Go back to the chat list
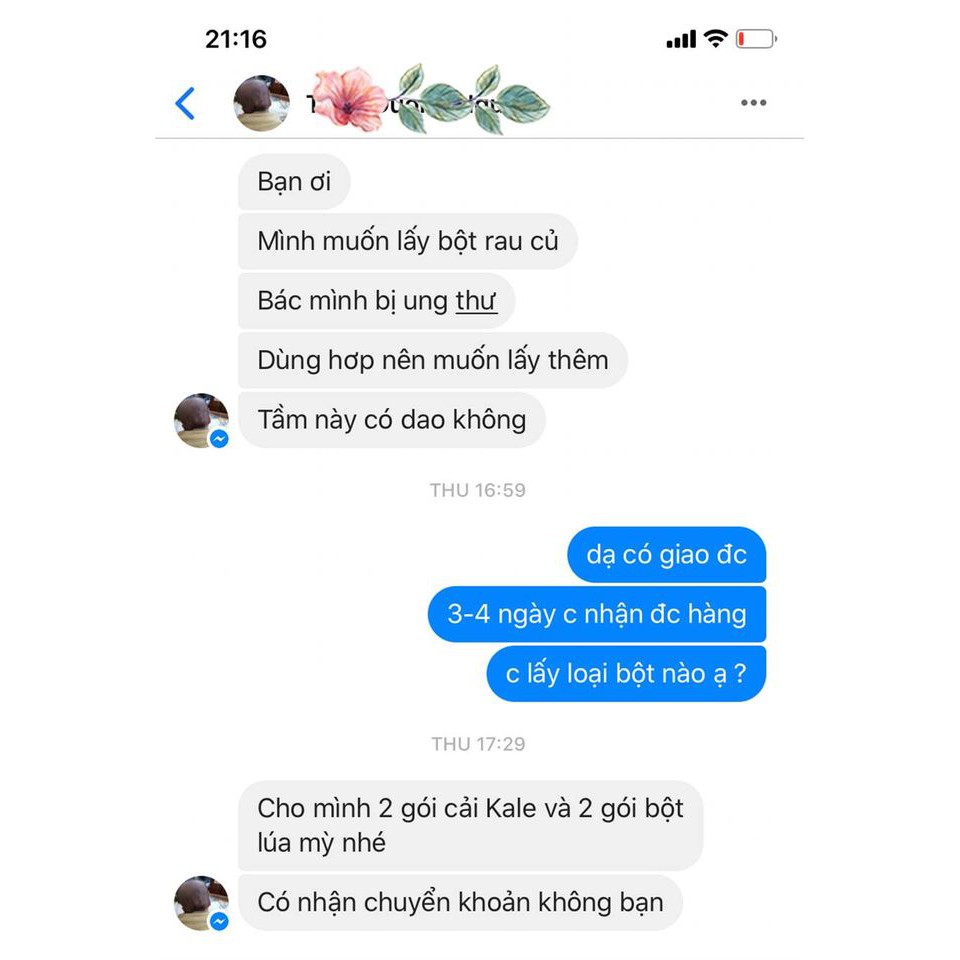Image resolution: width=960 pixels, height=960 pixels. tap(186, 103)
